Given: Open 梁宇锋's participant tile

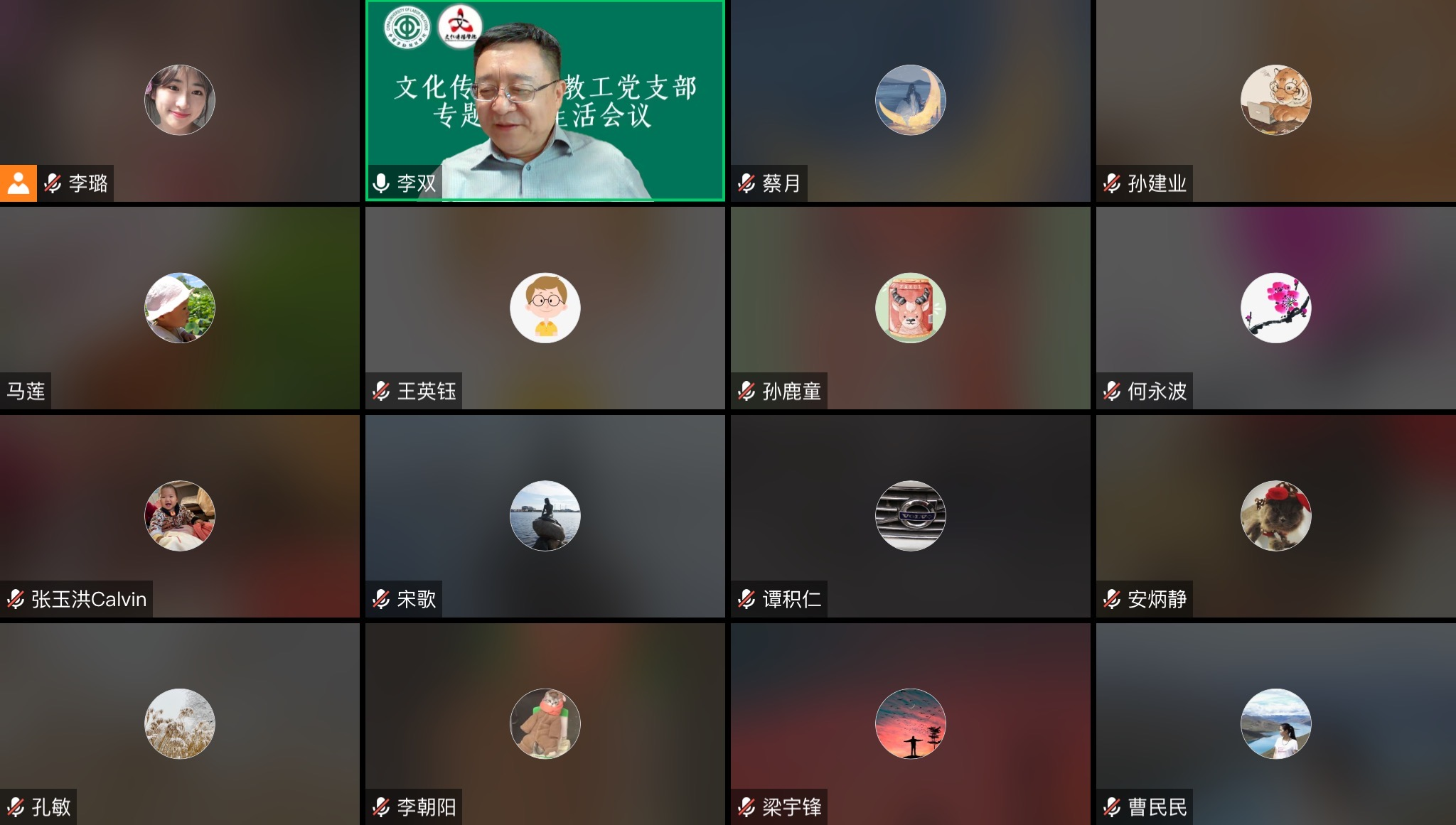Looking at the screenshot, I should [x=910, y=723].
